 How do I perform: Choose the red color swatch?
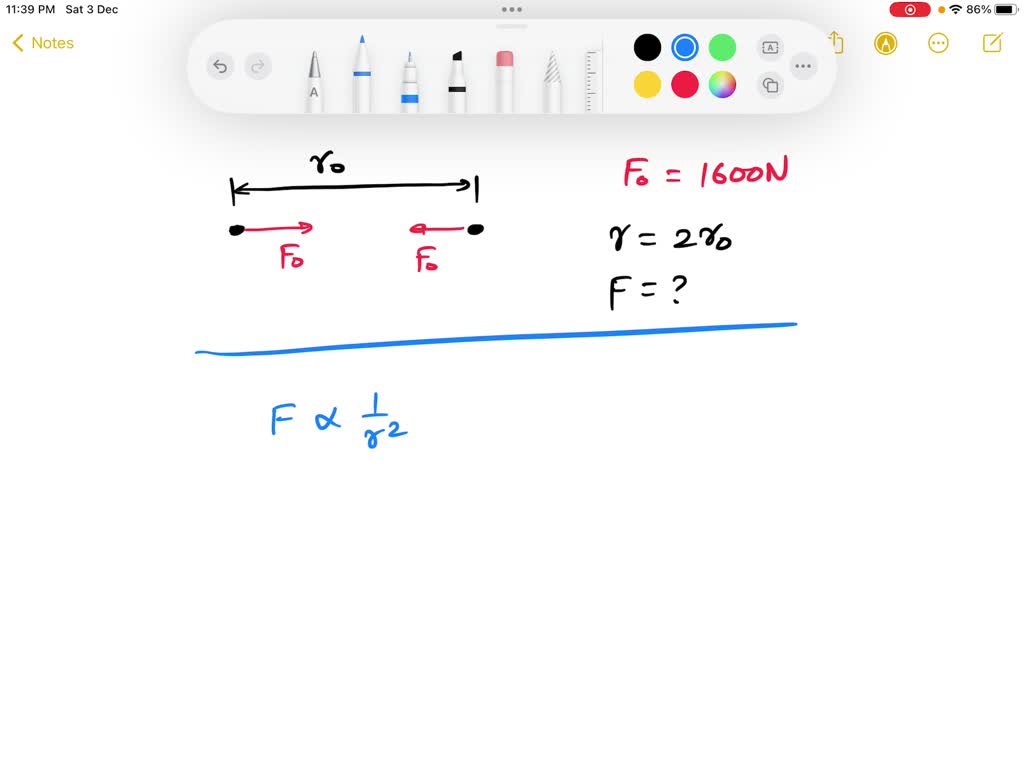coord(685,85)
